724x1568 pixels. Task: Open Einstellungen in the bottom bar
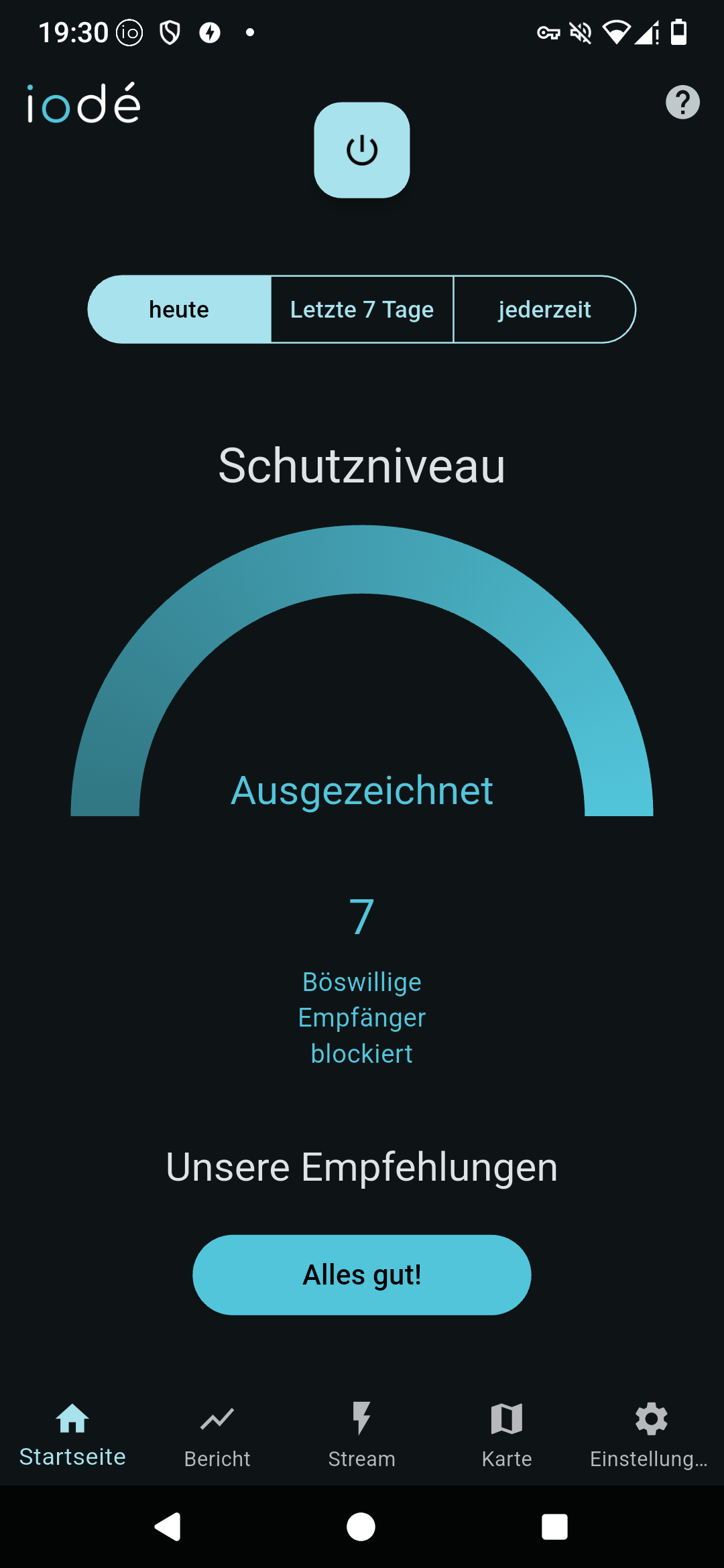[650, 1435]
